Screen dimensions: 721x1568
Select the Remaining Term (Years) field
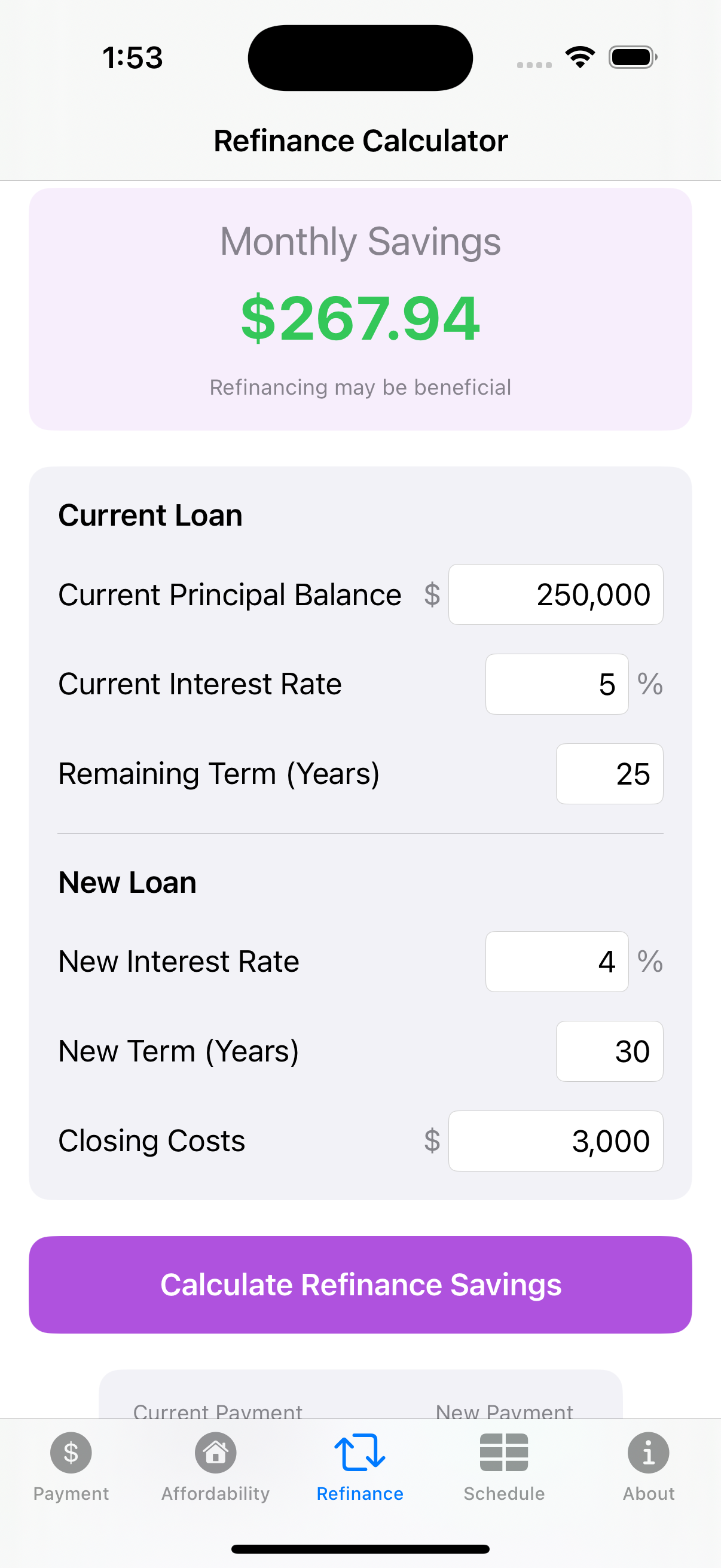coord(609,773)
